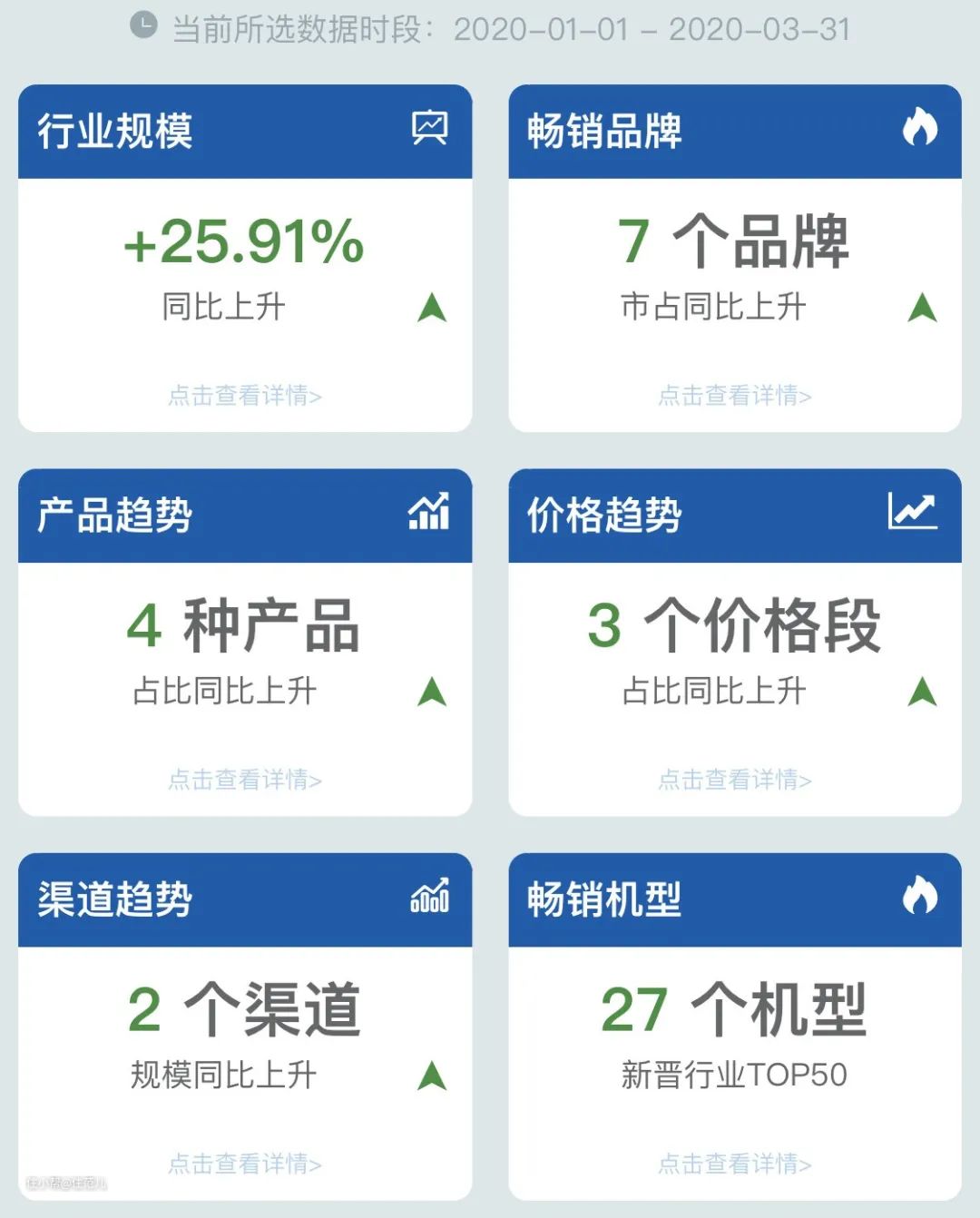View 畅销机型 details link
The image size is (980, 1218).
734,1164
